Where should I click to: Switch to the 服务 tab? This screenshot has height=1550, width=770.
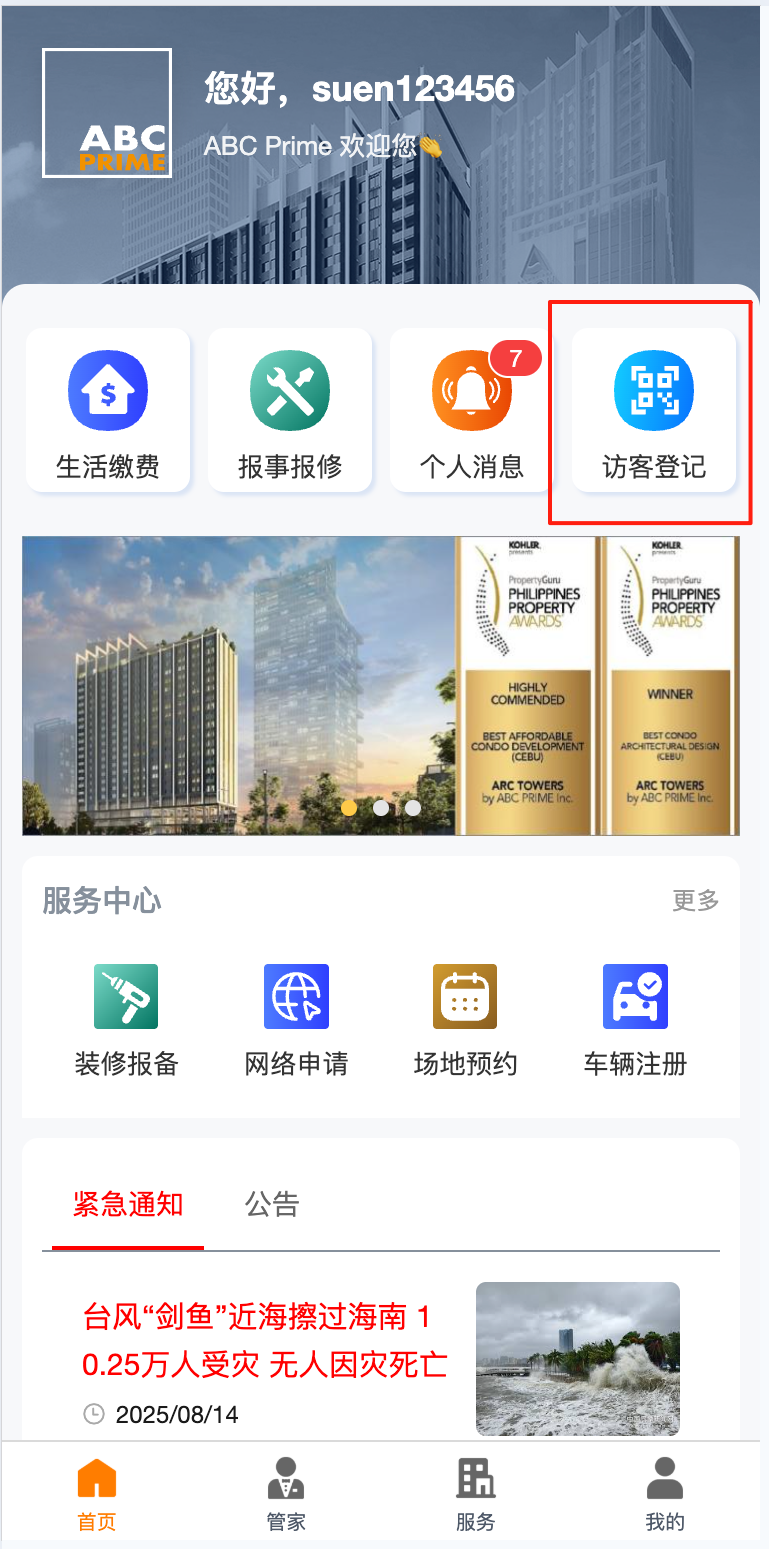pyautogui.click(x=476, y=1494)
